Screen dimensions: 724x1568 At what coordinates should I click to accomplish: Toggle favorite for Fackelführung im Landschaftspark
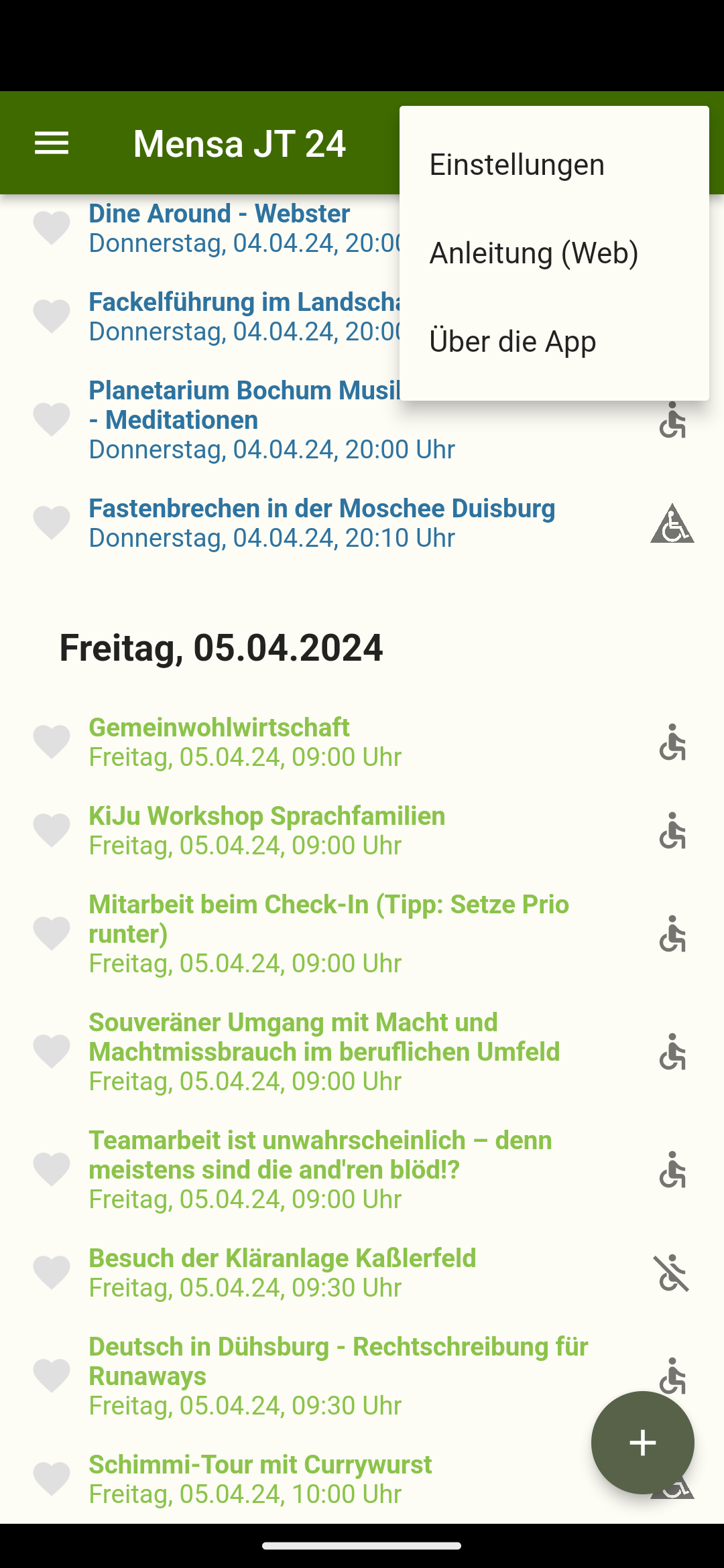click(x=51, y=315)
